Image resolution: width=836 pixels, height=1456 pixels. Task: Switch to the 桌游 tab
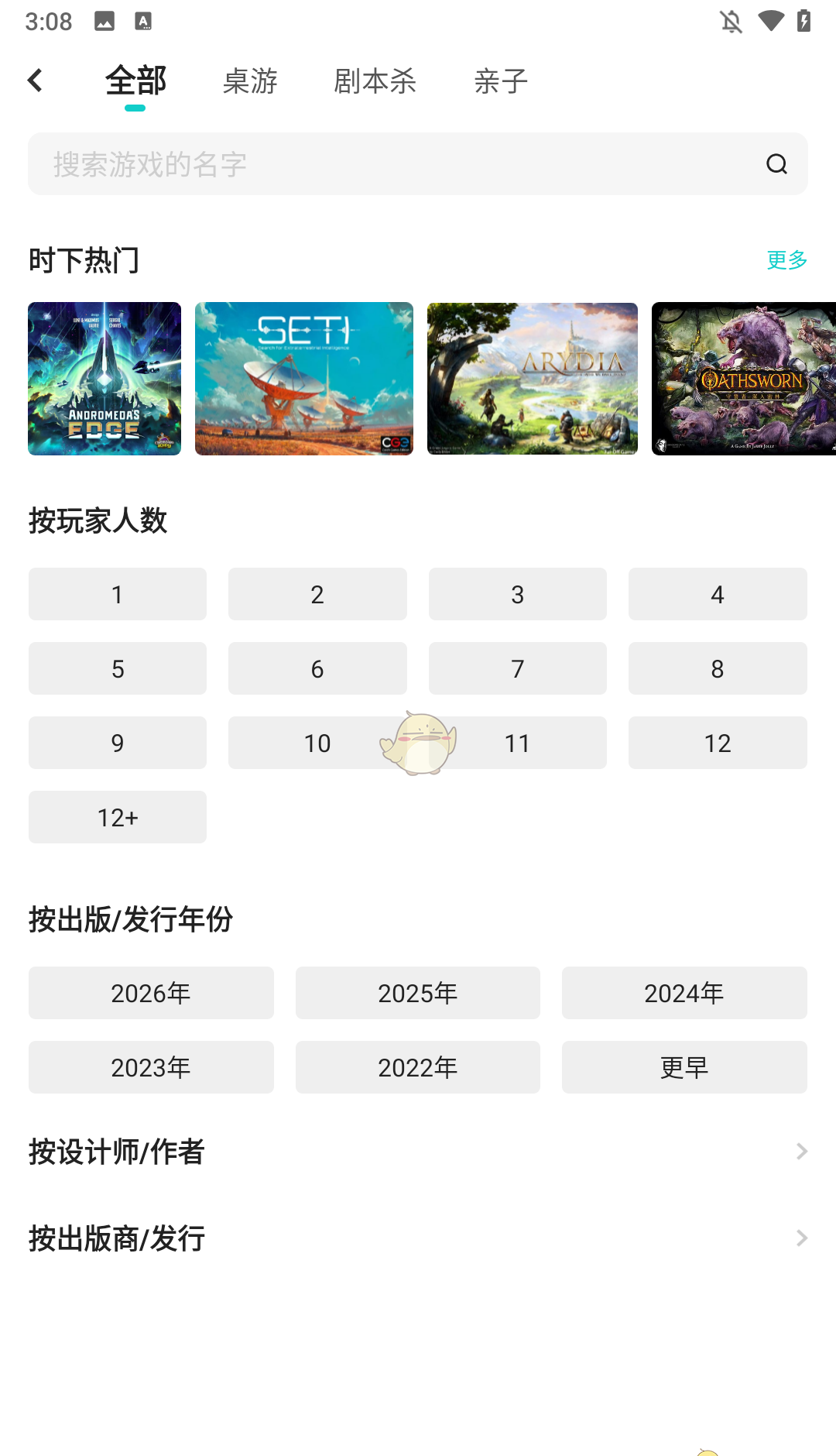250,81
